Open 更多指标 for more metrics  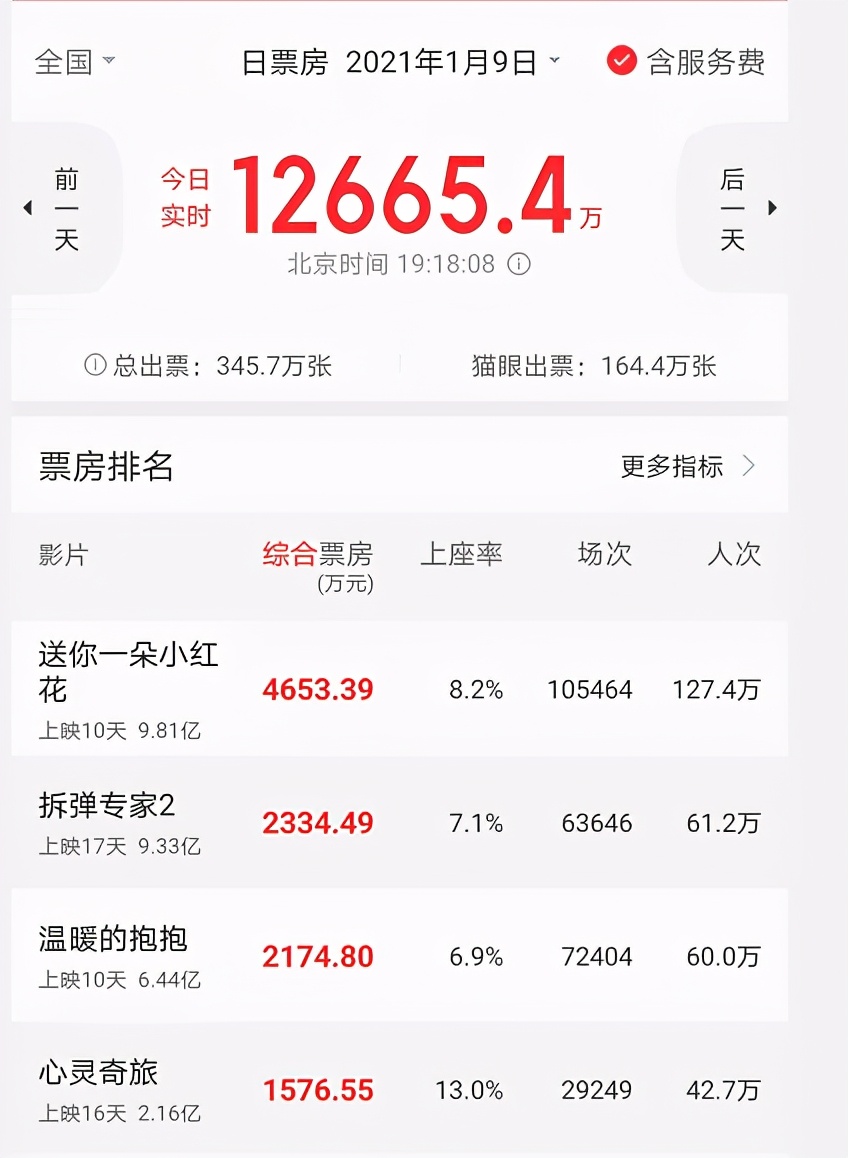[x=672, y=466]
